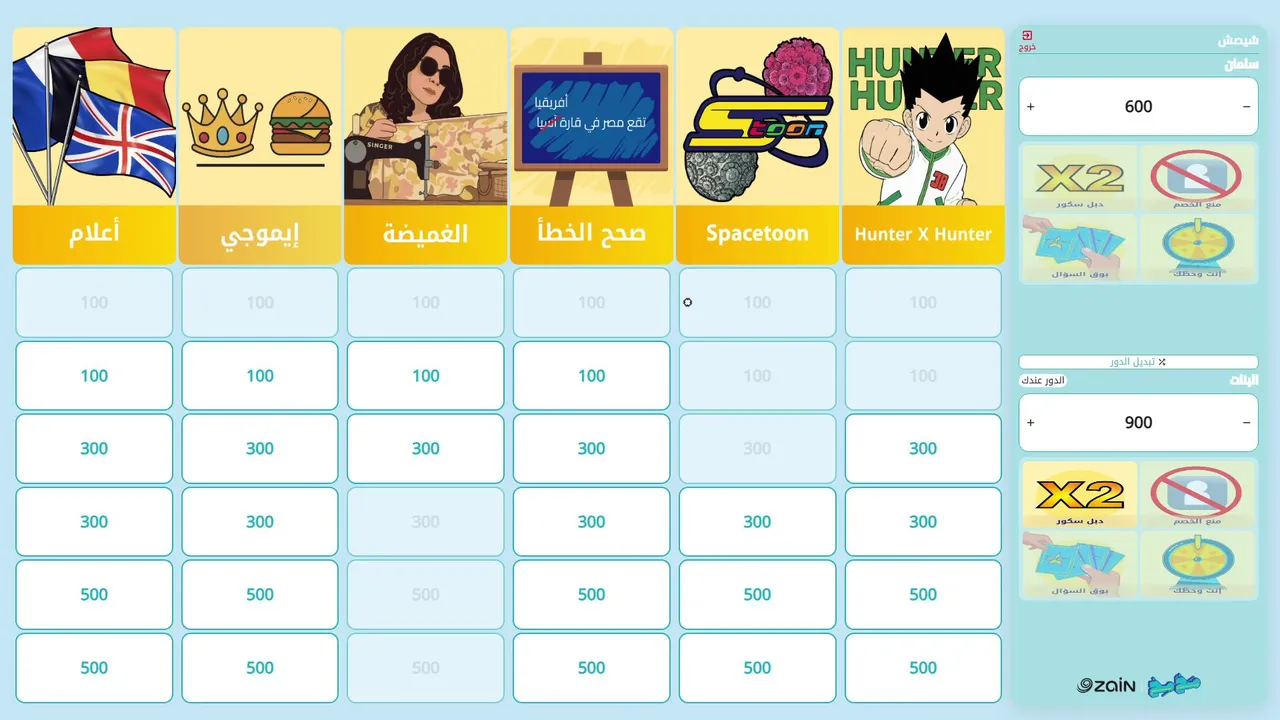
Task: Use البنات's منع الخصم block card
Action: [1196, 494]
